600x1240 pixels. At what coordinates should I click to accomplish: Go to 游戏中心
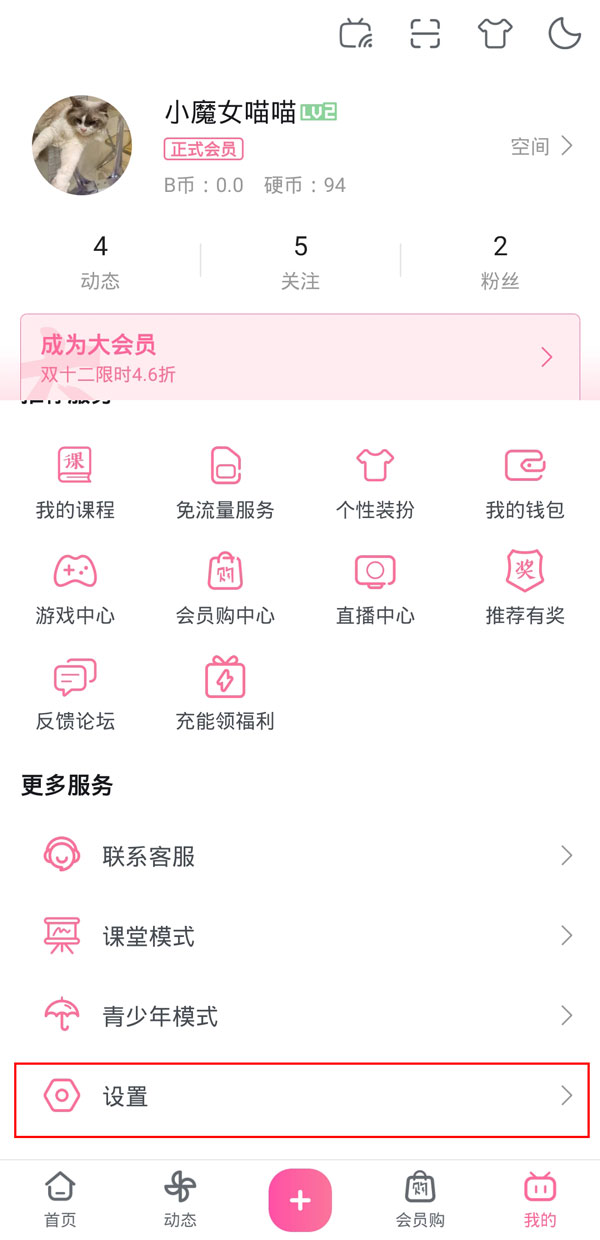click(75, 588)
